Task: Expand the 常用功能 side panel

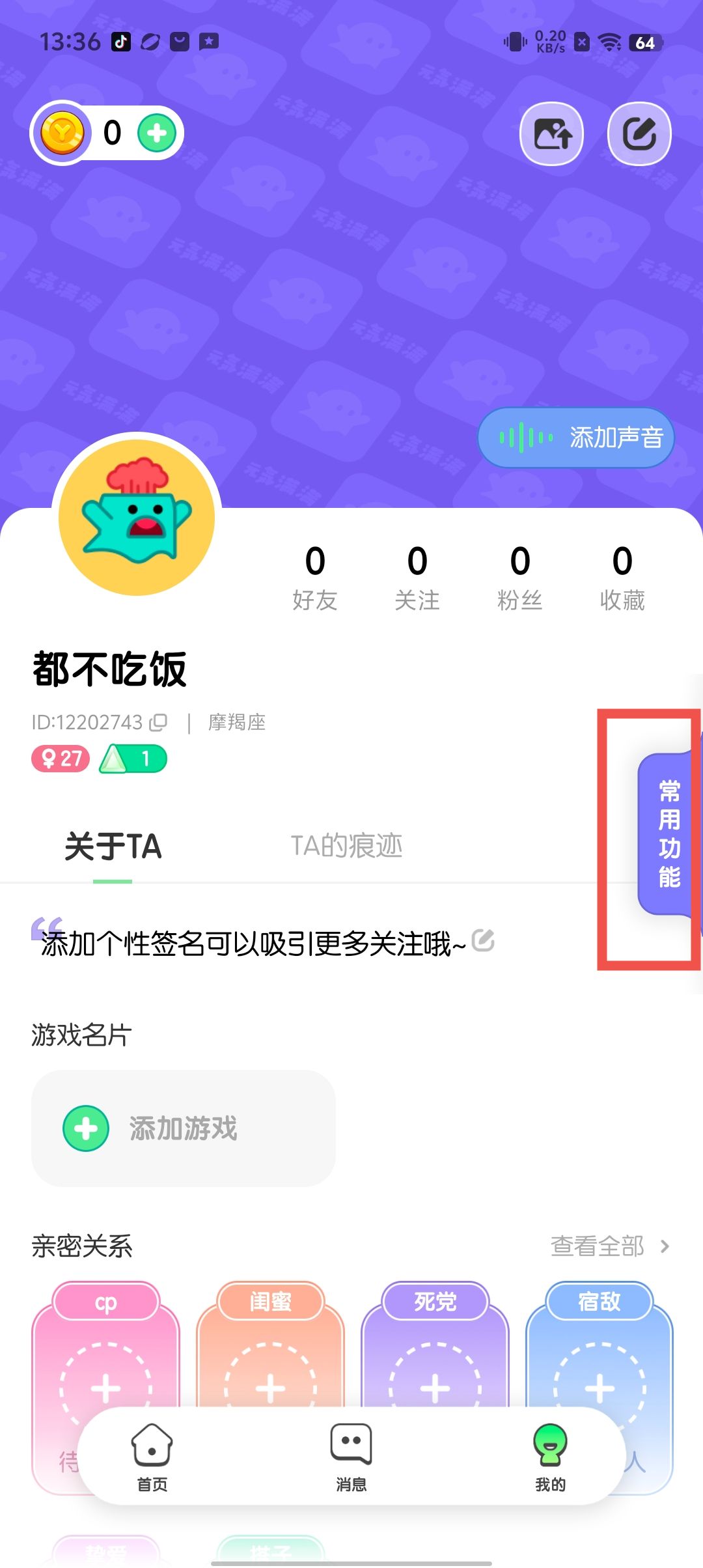Action: coord(669,833)
